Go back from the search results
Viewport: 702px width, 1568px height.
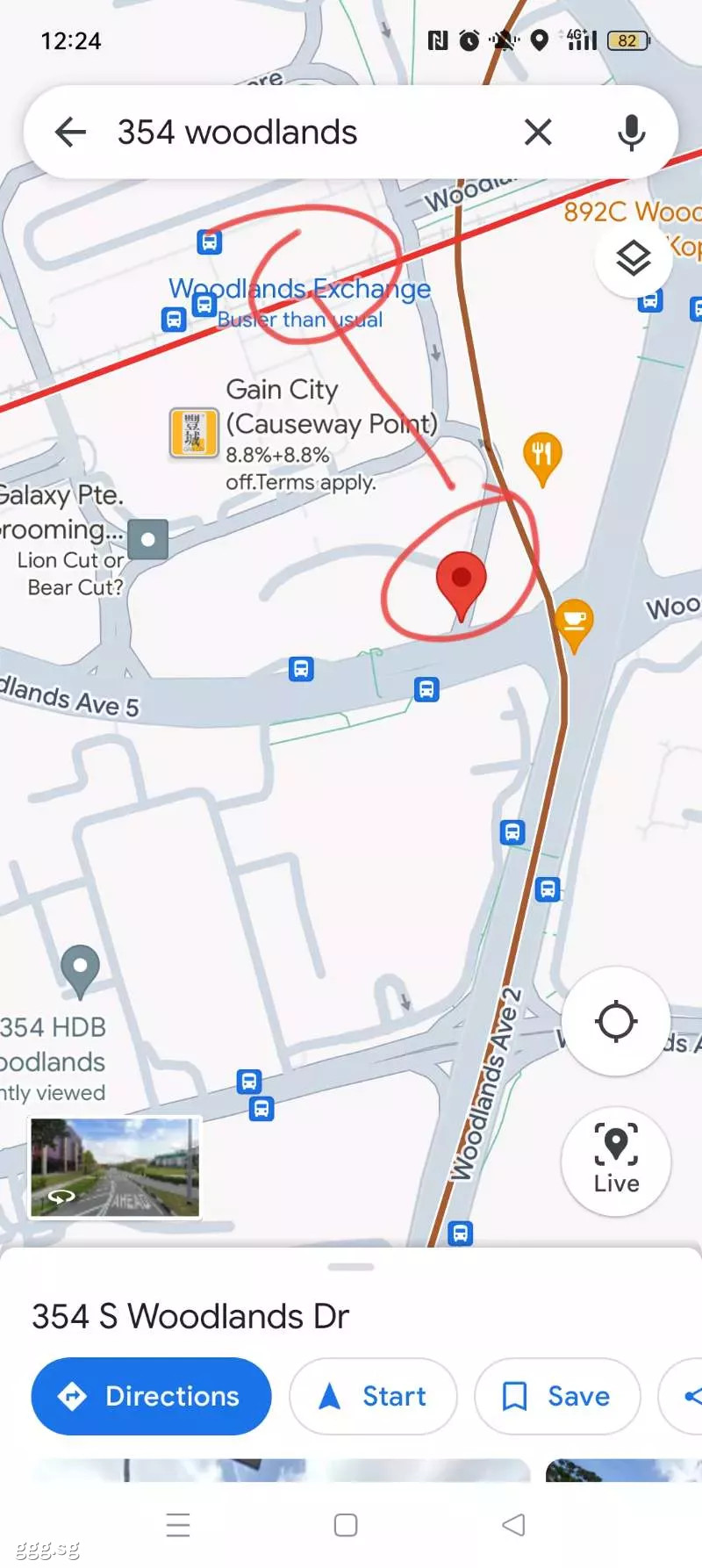pyautogui.click(x=70, y=133)
